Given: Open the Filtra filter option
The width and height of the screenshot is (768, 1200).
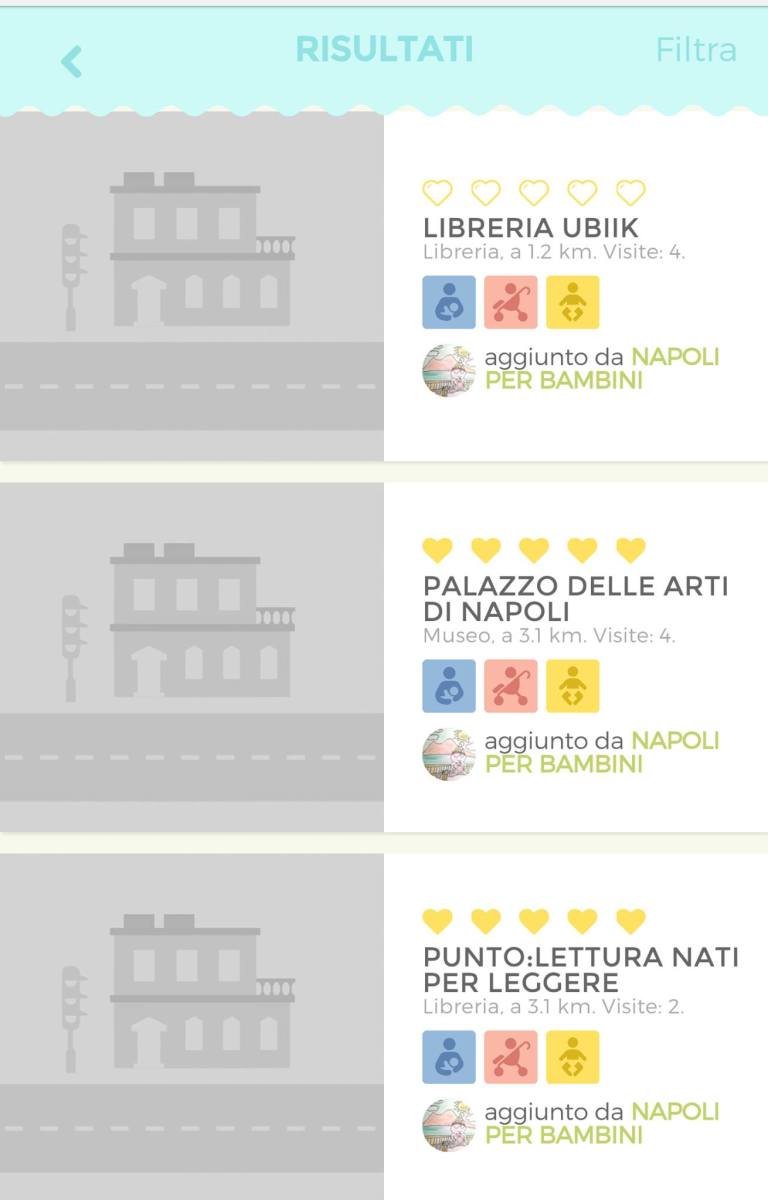Looking at the screenshot, I should [x=696, y=50].
